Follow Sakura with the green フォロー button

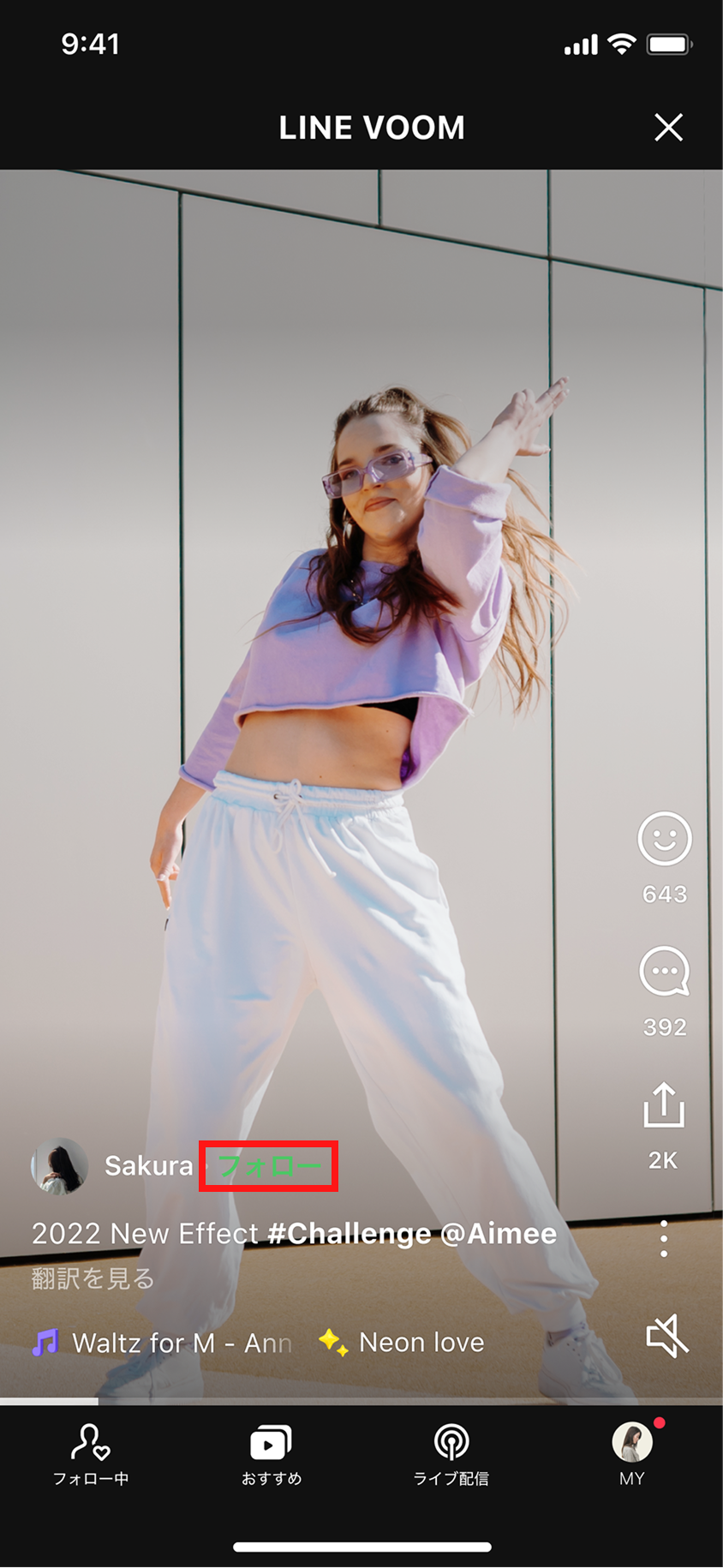click(269, 1166)
